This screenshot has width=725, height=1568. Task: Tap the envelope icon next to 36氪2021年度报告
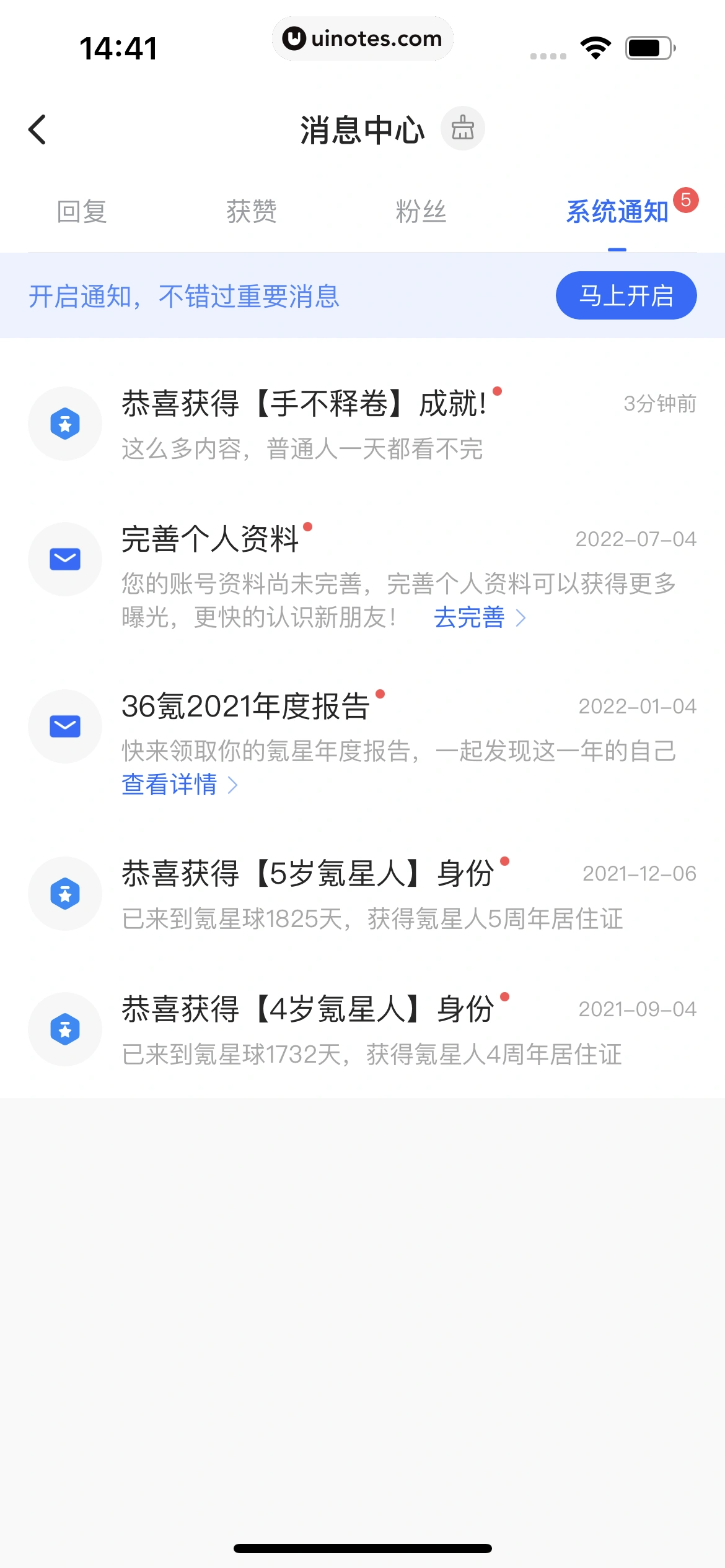click(x=64, y=726)
